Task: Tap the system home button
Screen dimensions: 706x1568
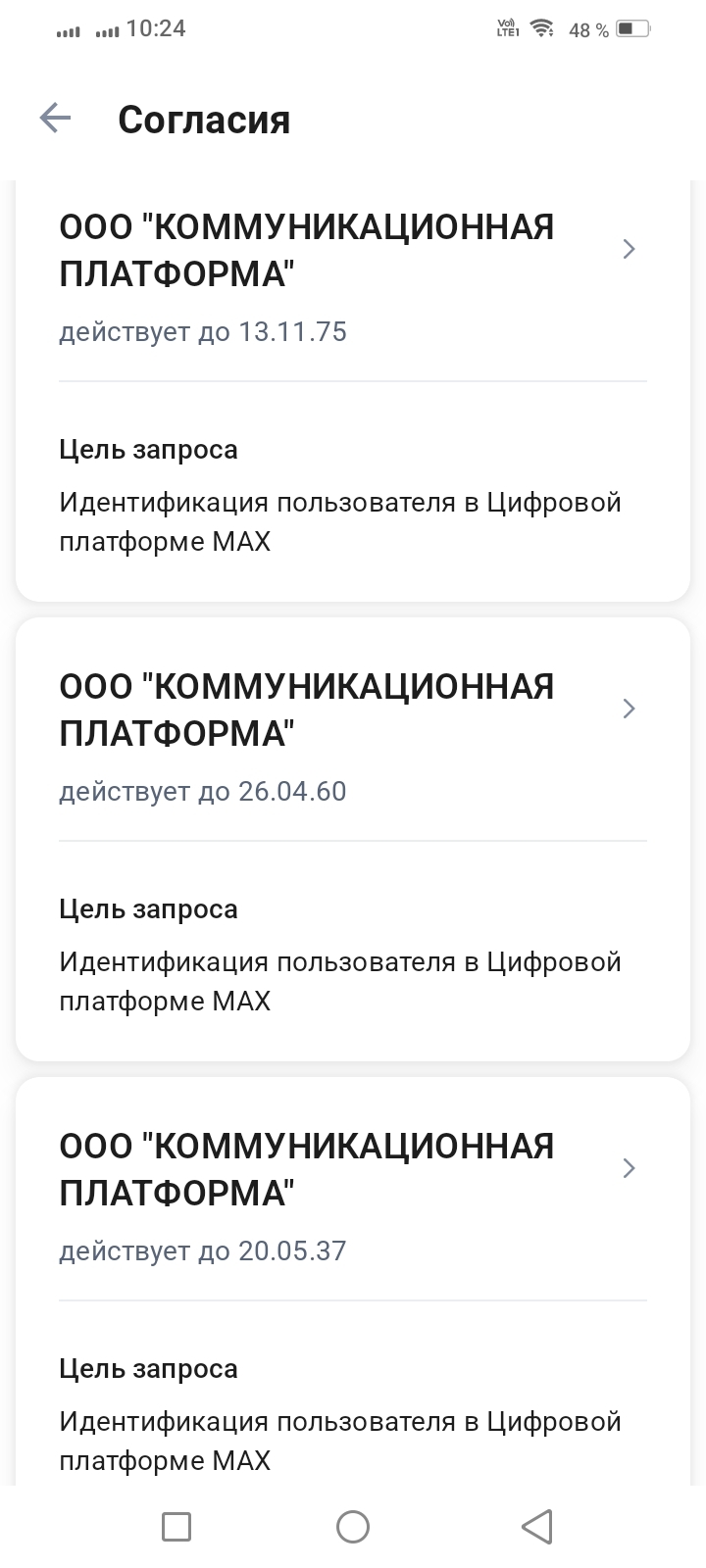Action: point(353,1526)
